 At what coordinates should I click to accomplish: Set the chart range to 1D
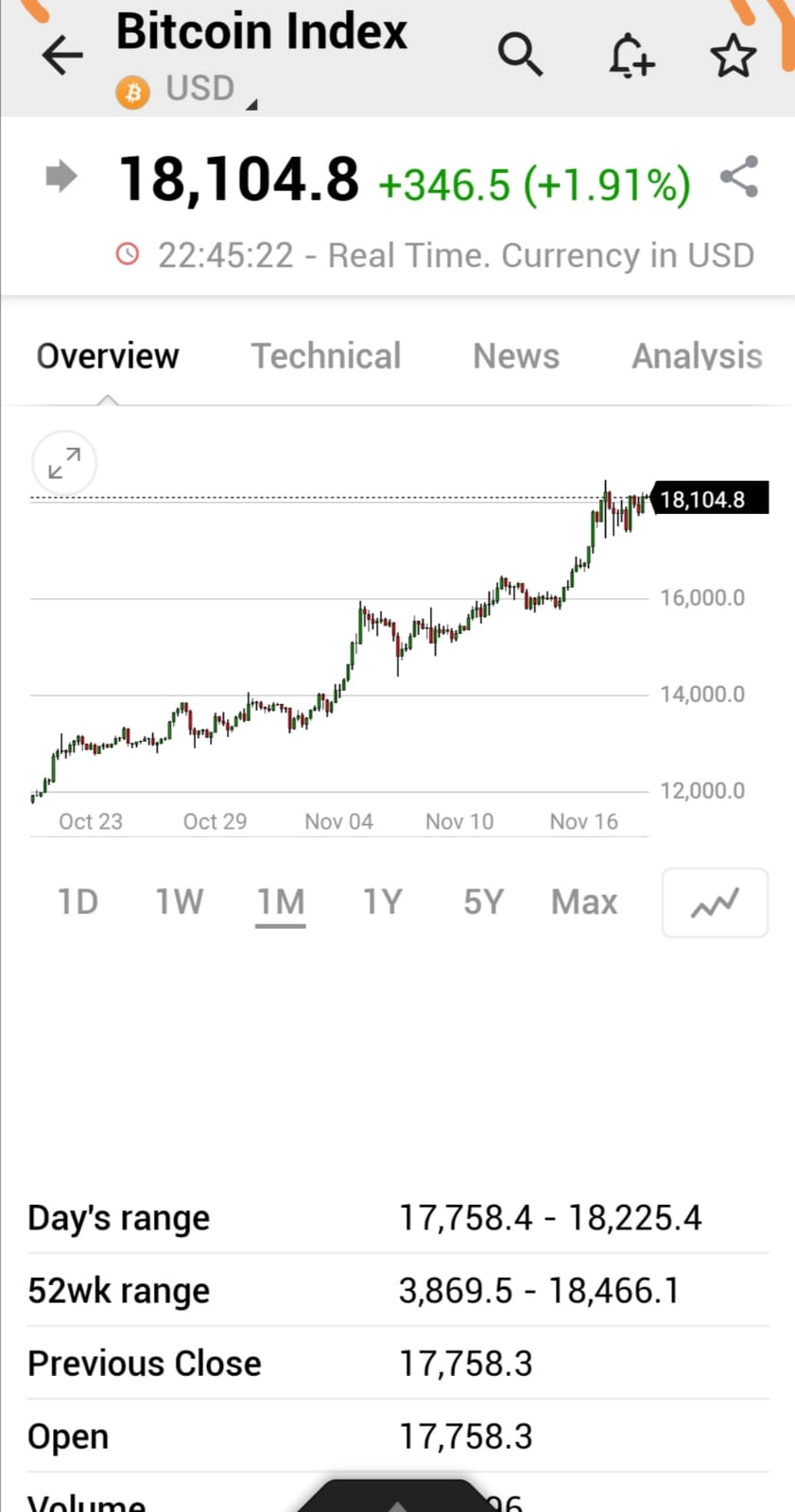point(78,902)
